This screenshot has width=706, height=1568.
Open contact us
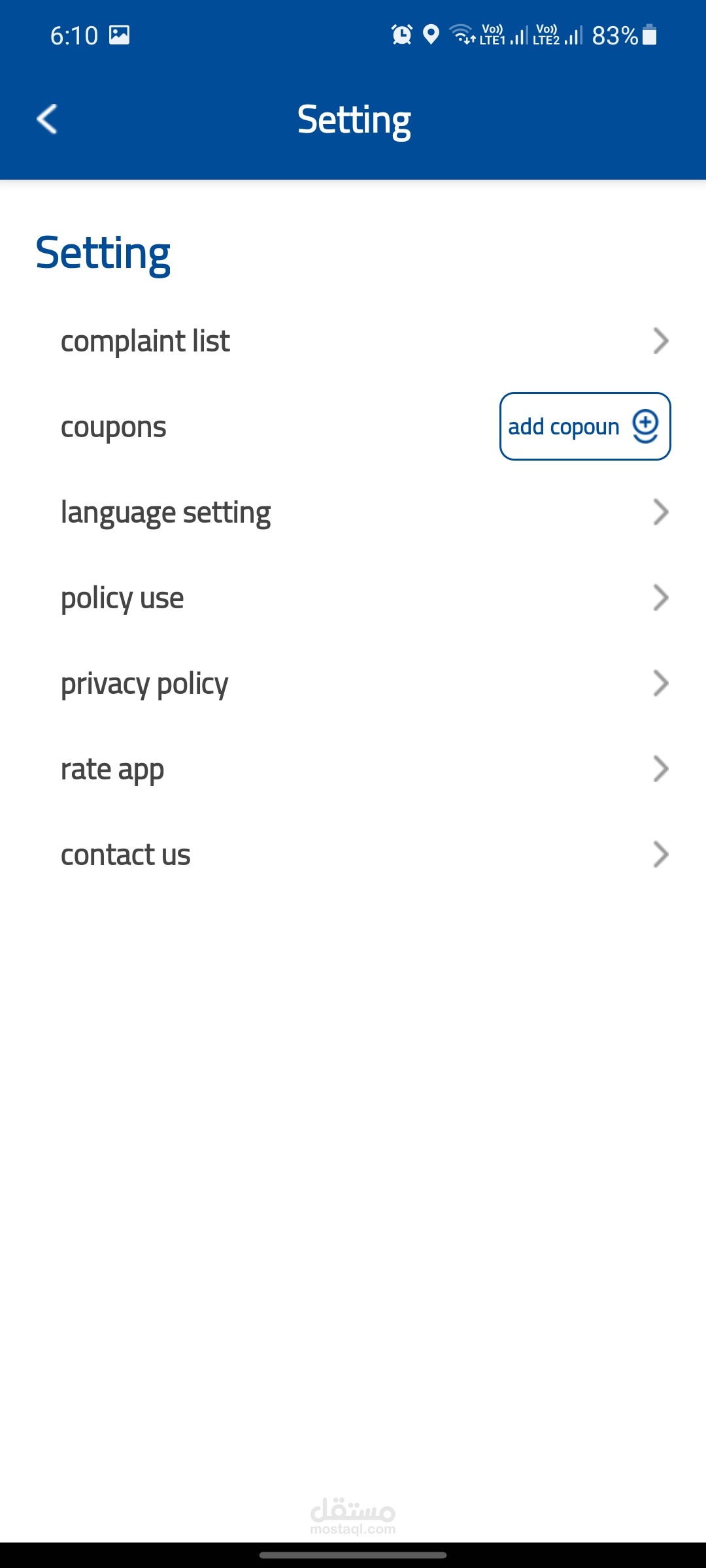[x=353, y=855]
